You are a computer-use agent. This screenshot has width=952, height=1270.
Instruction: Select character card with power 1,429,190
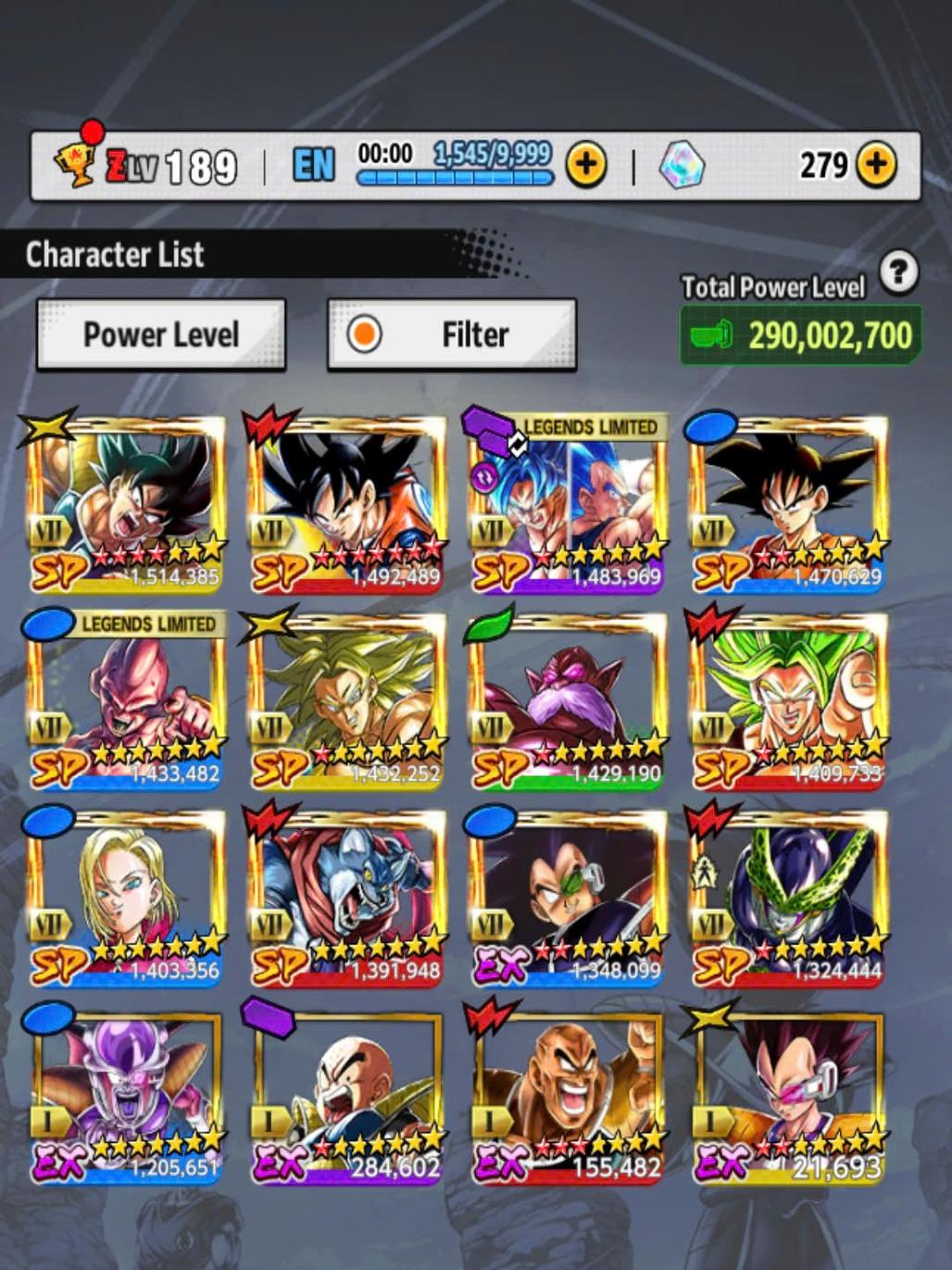(568, 702)
